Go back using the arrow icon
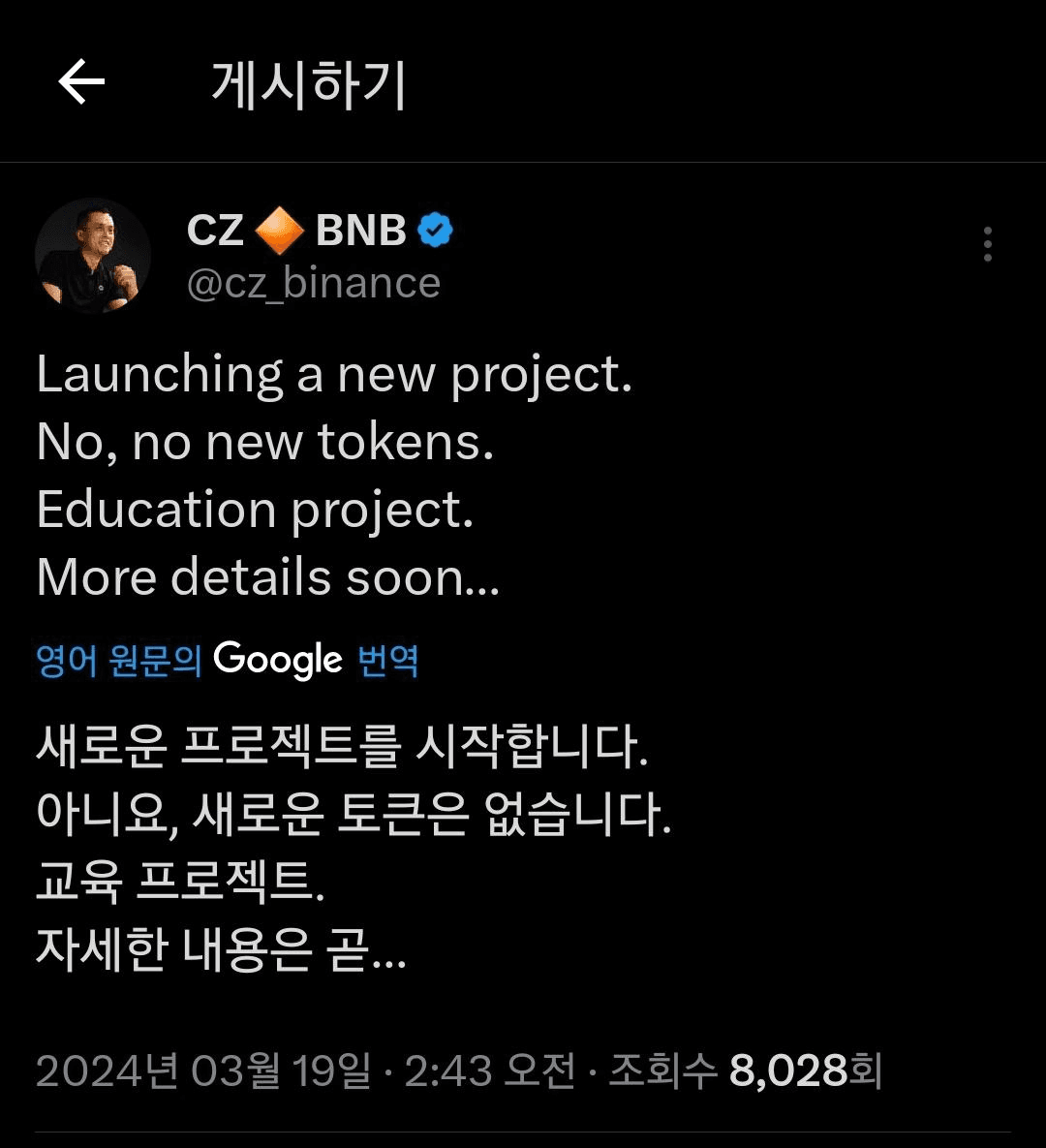 point(81,82)
